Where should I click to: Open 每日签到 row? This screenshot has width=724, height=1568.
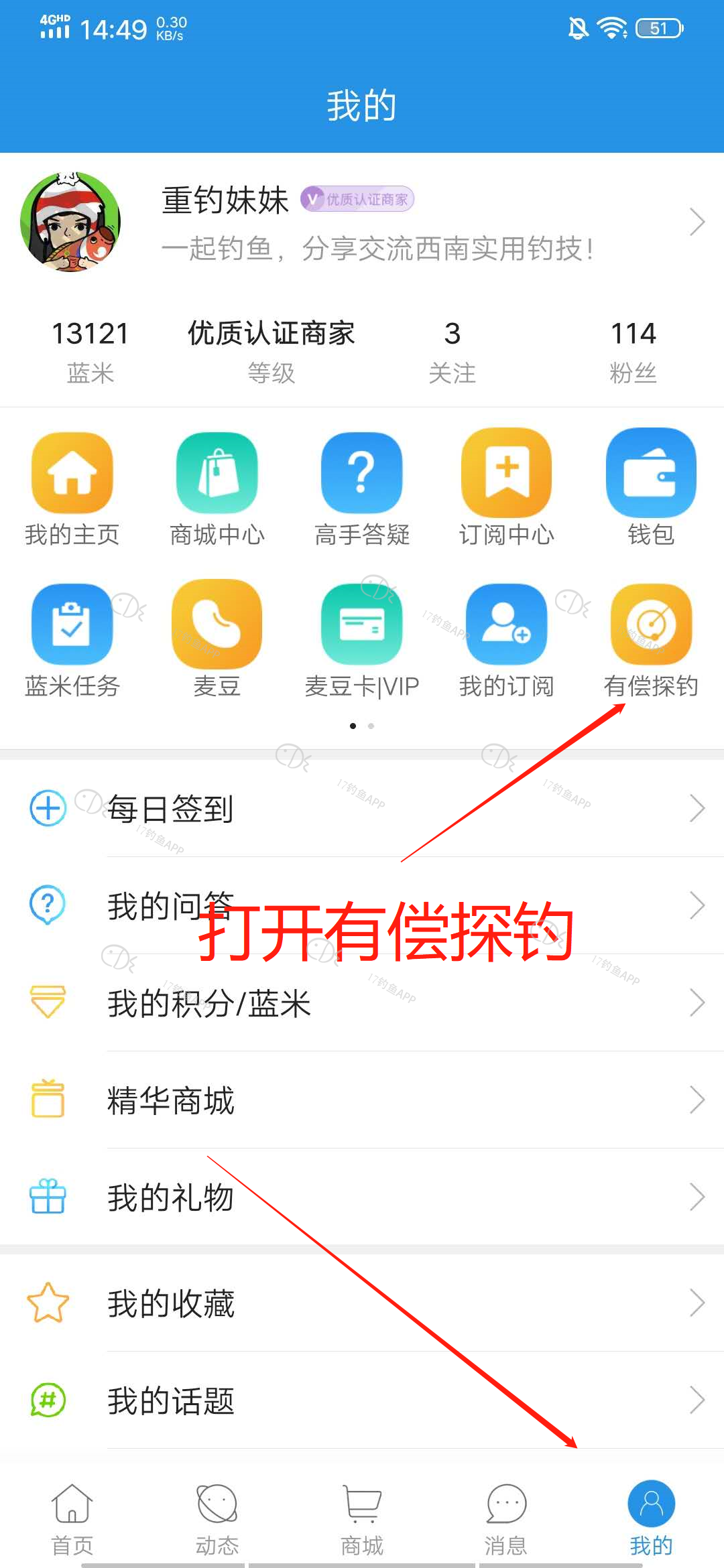click(x=362, y=809)
